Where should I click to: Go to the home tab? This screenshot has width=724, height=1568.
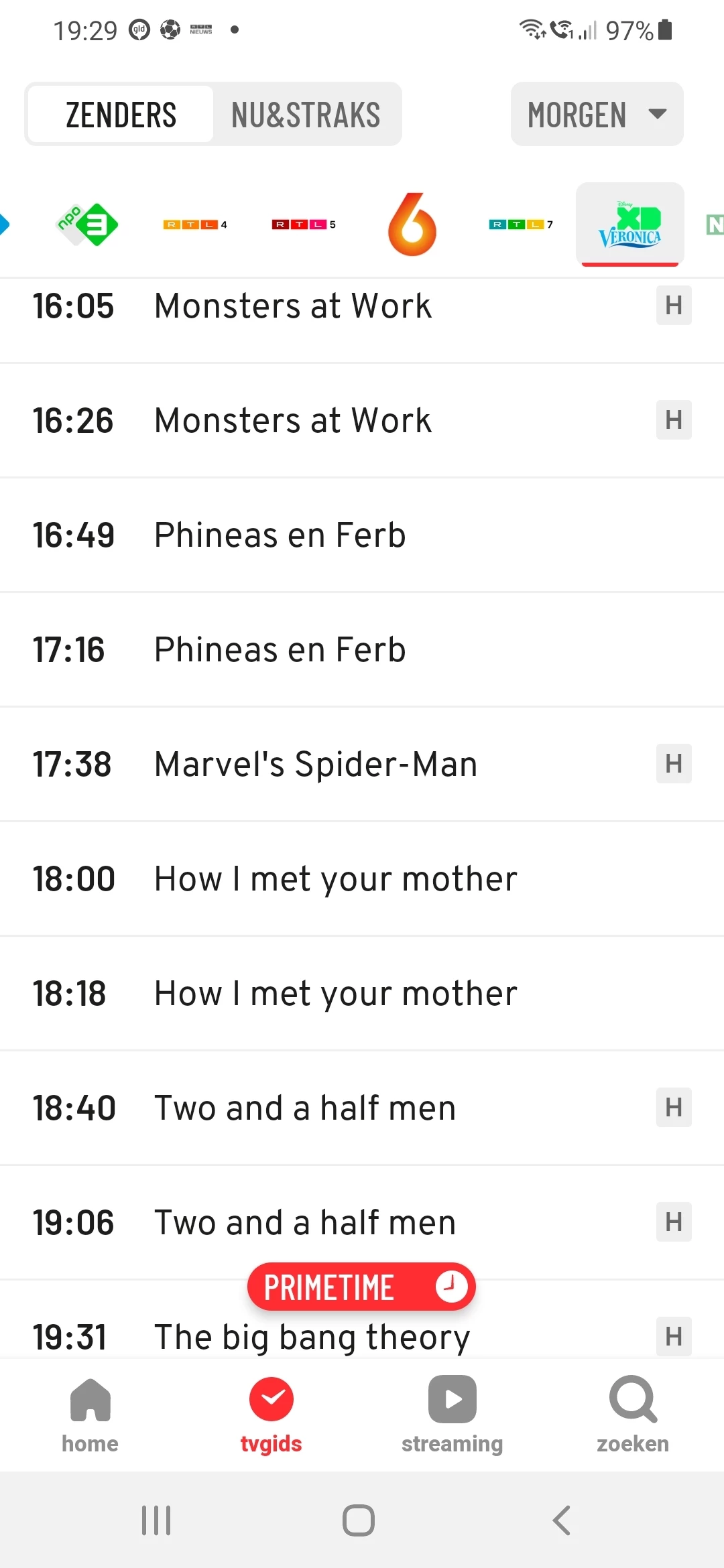pyautogui.click(x=90, y=1415)
